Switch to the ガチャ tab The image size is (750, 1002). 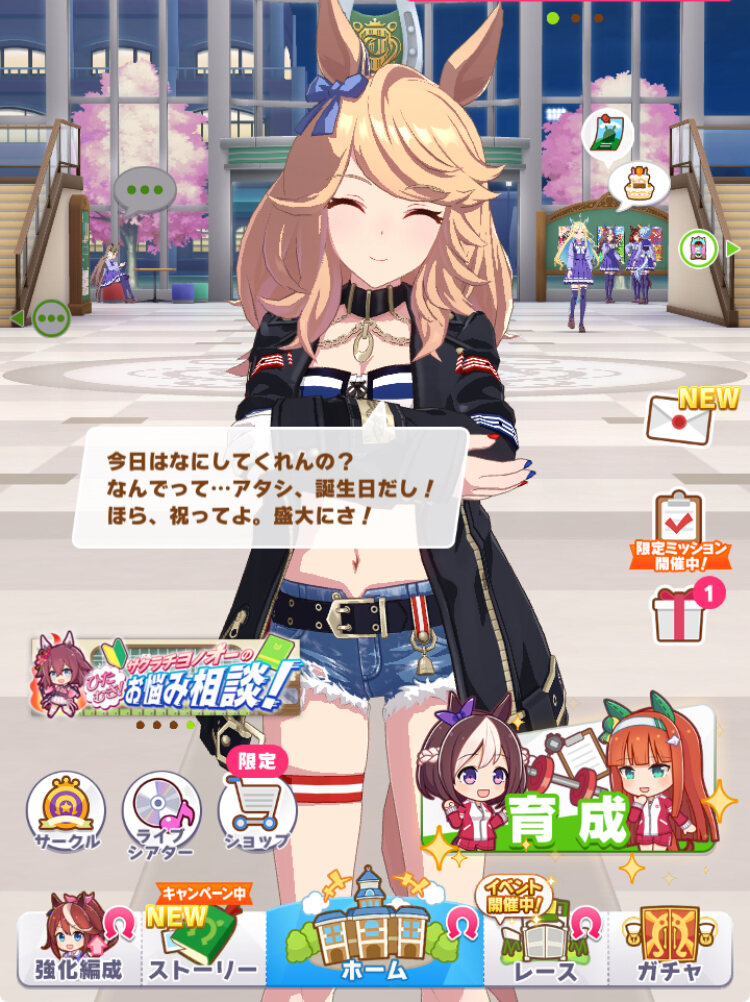click(x=671, y=950)
